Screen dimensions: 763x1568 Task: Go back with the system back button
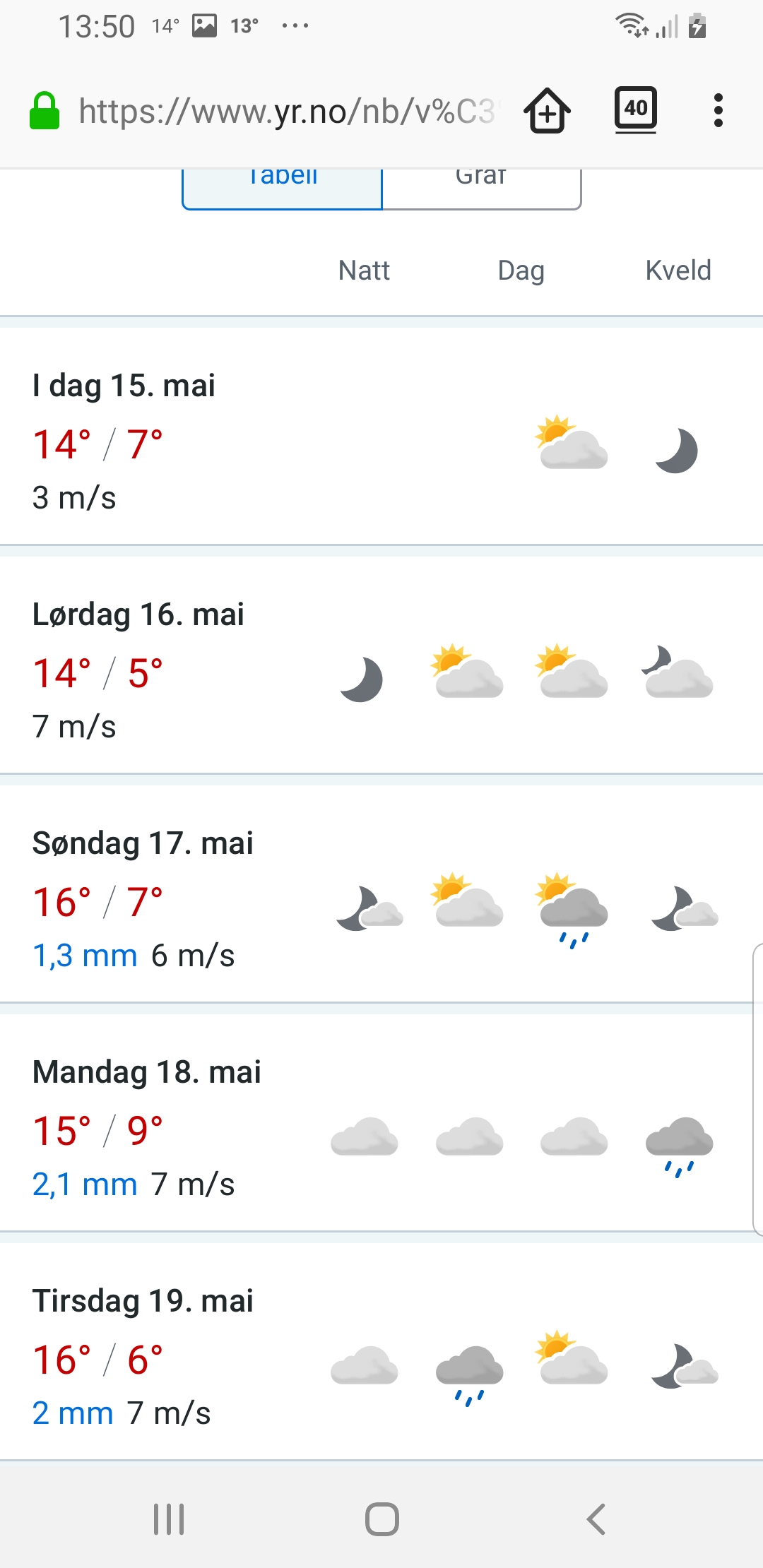pos(596,1519)
